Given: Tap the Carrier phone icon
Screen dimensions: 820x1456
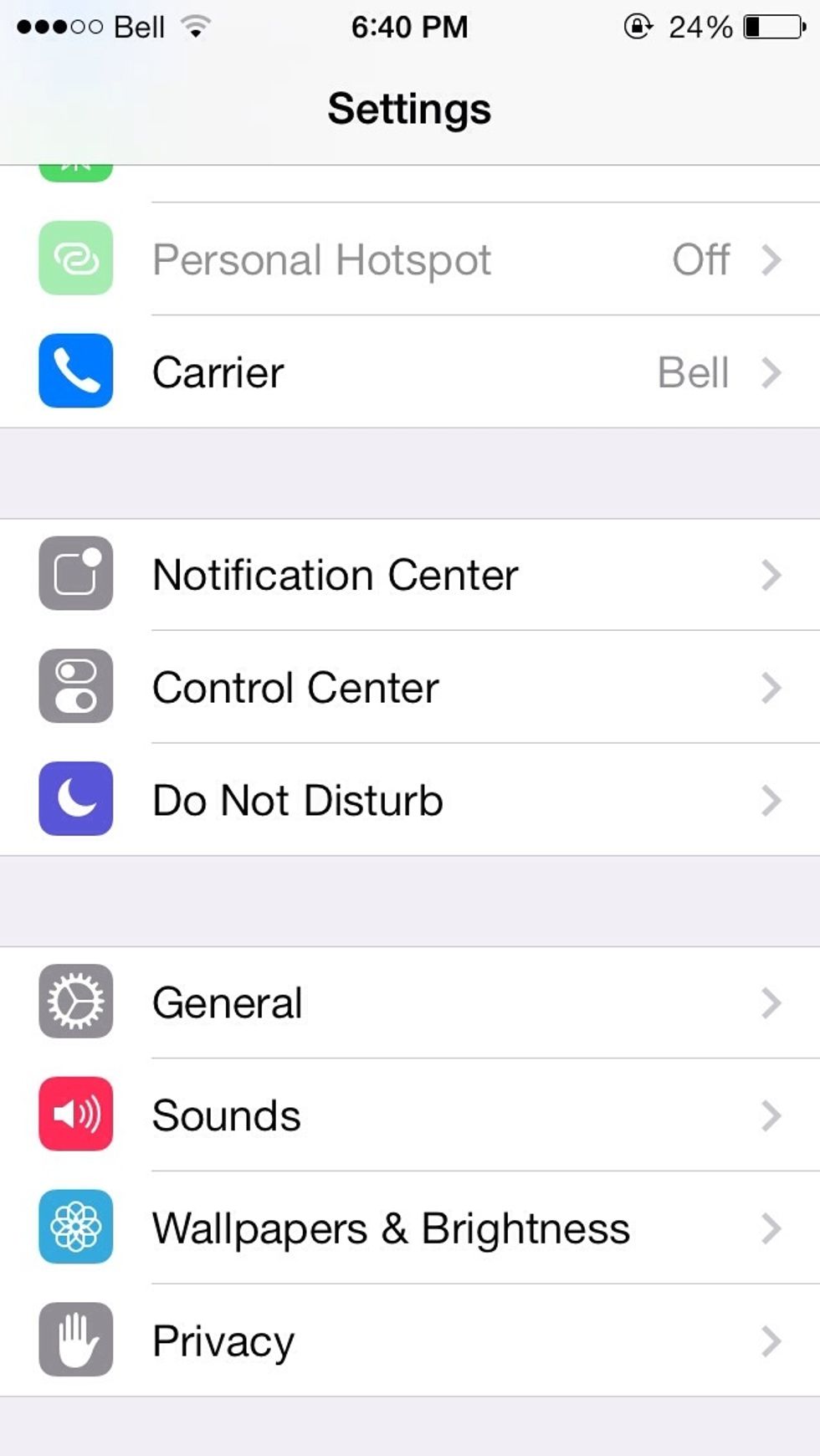Looking at the screenshot, I should pos(75,372).
